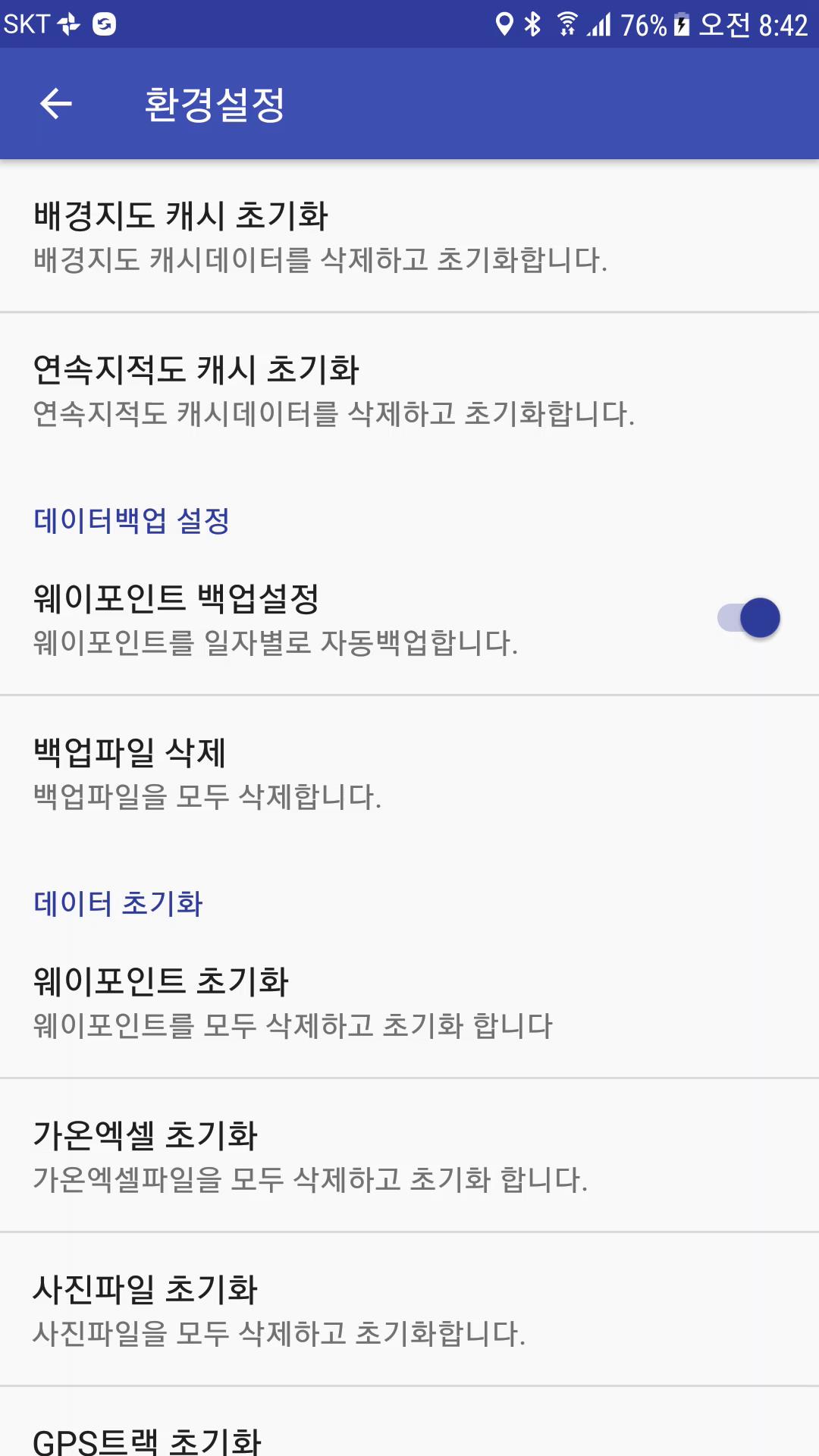Select 연속지적도 캐시 초기화
819x1456 pixels.
pyautogui.click(x=409, y=390)
